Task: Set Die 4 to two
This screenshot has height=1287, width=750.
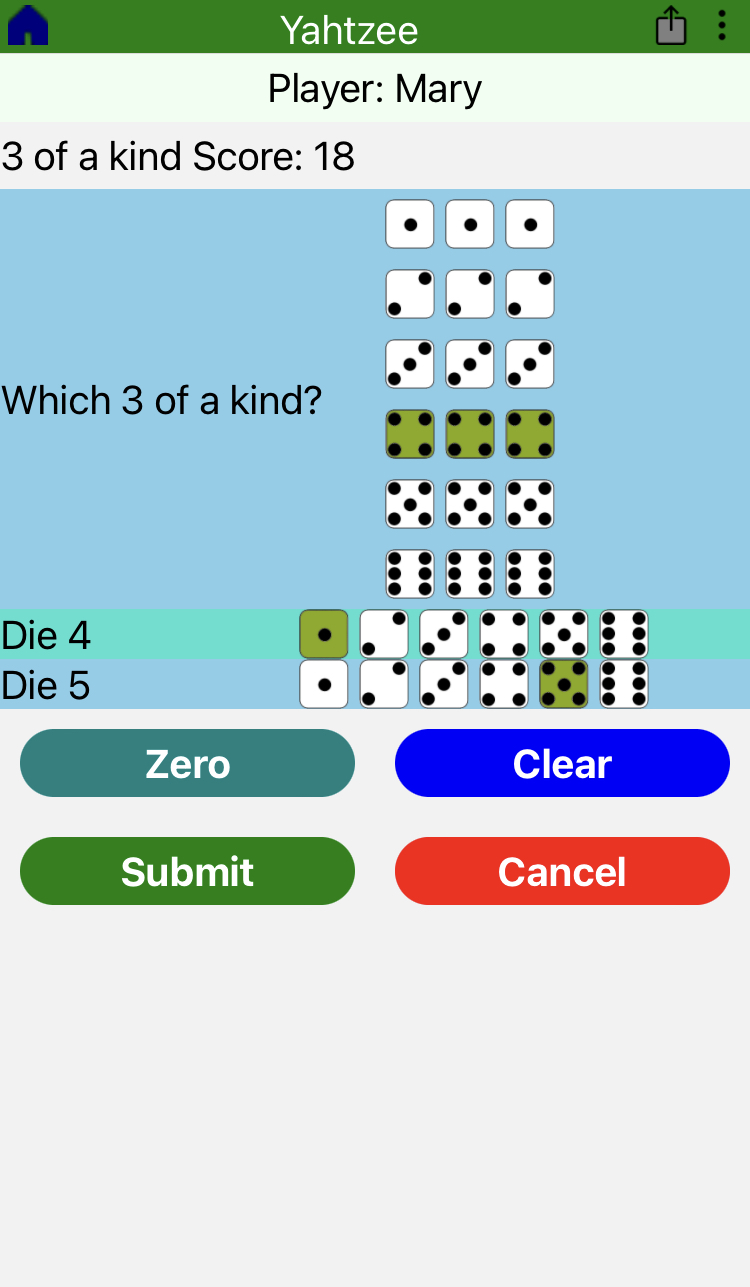Action: click(384, 634)
